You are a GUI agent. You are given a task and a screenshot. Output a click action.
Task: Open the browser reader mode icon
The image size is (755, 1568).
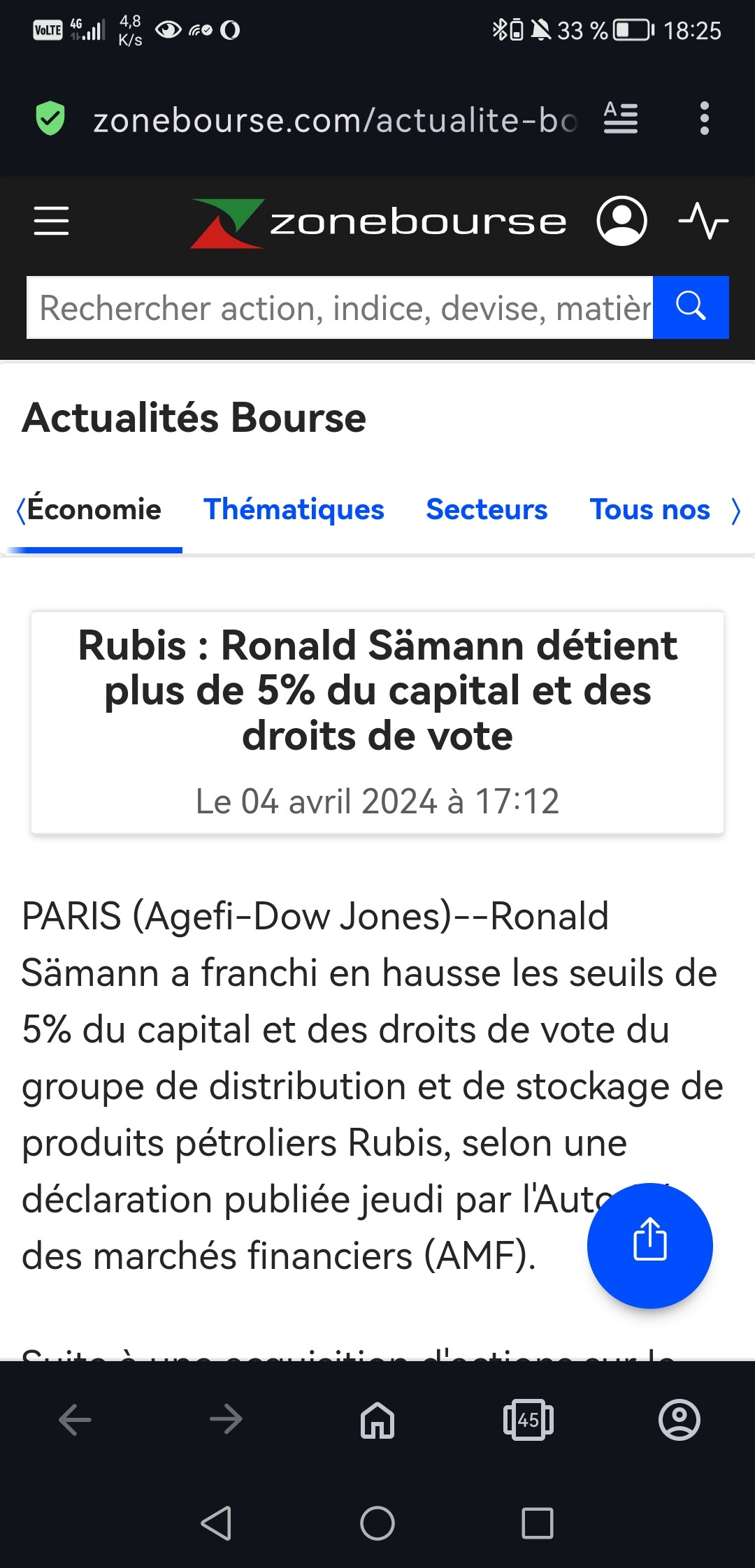pyautogui.click(x=621, y=118)
